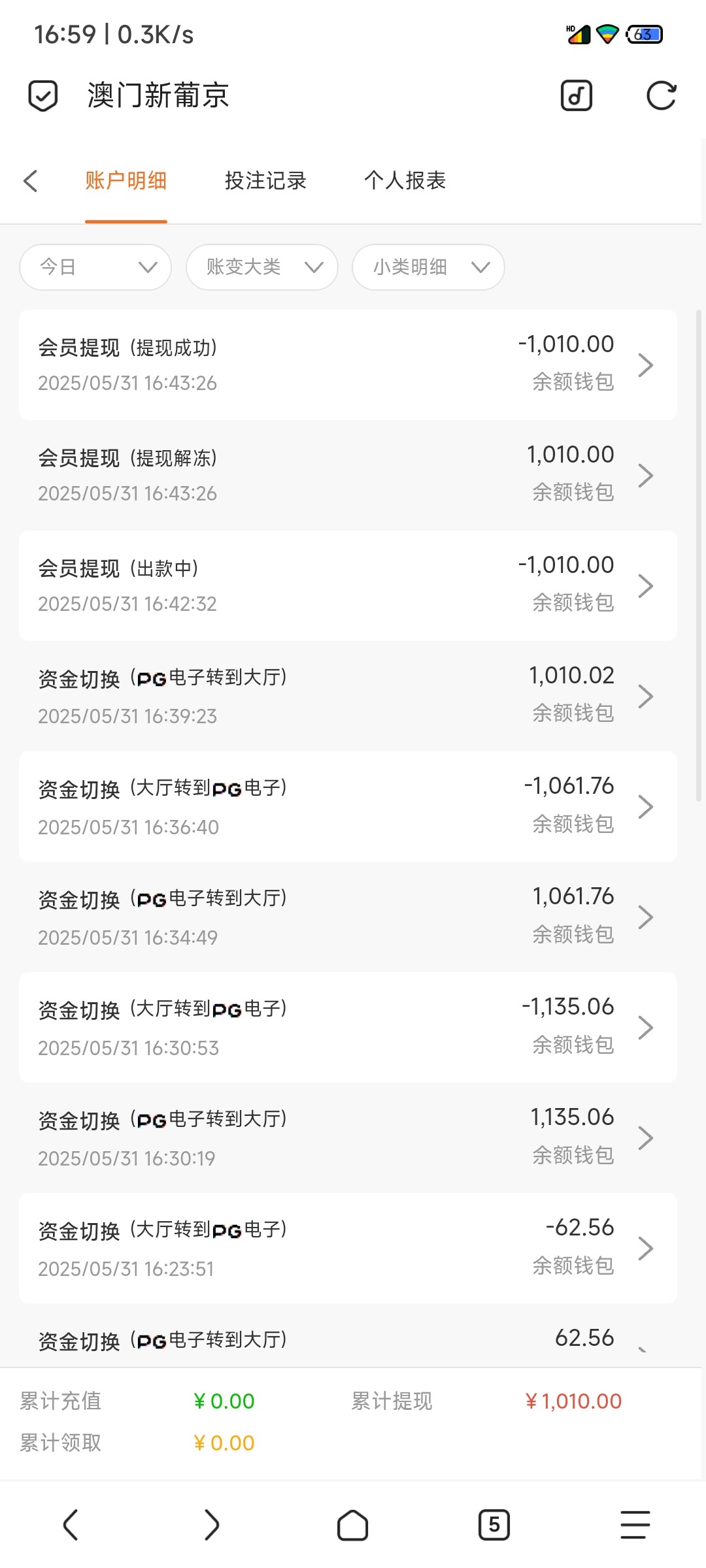Open the 提现解冻 withdrawal record
706x1568 pixels.
tap(348, 475)
